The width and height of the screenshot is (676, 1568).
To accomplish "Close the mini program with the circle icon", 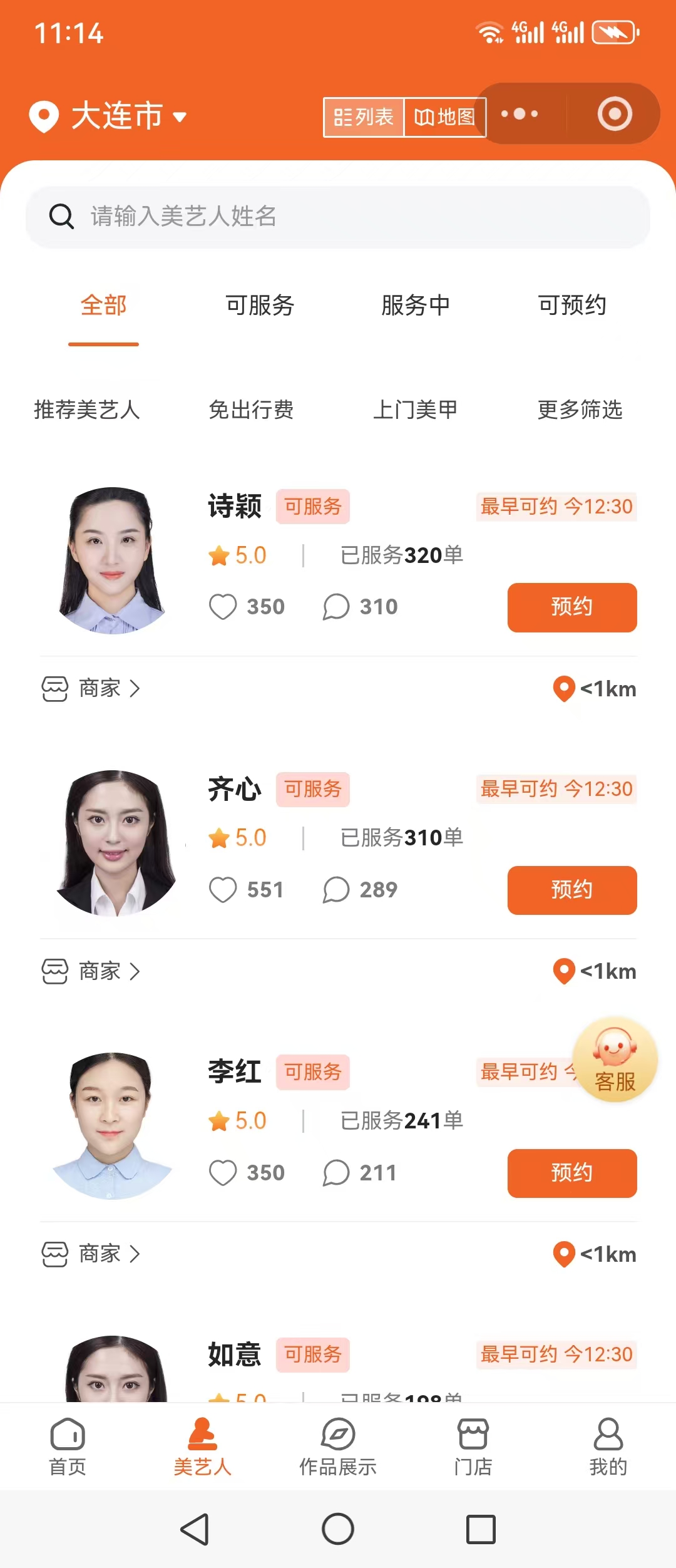I will click(615, 114).
